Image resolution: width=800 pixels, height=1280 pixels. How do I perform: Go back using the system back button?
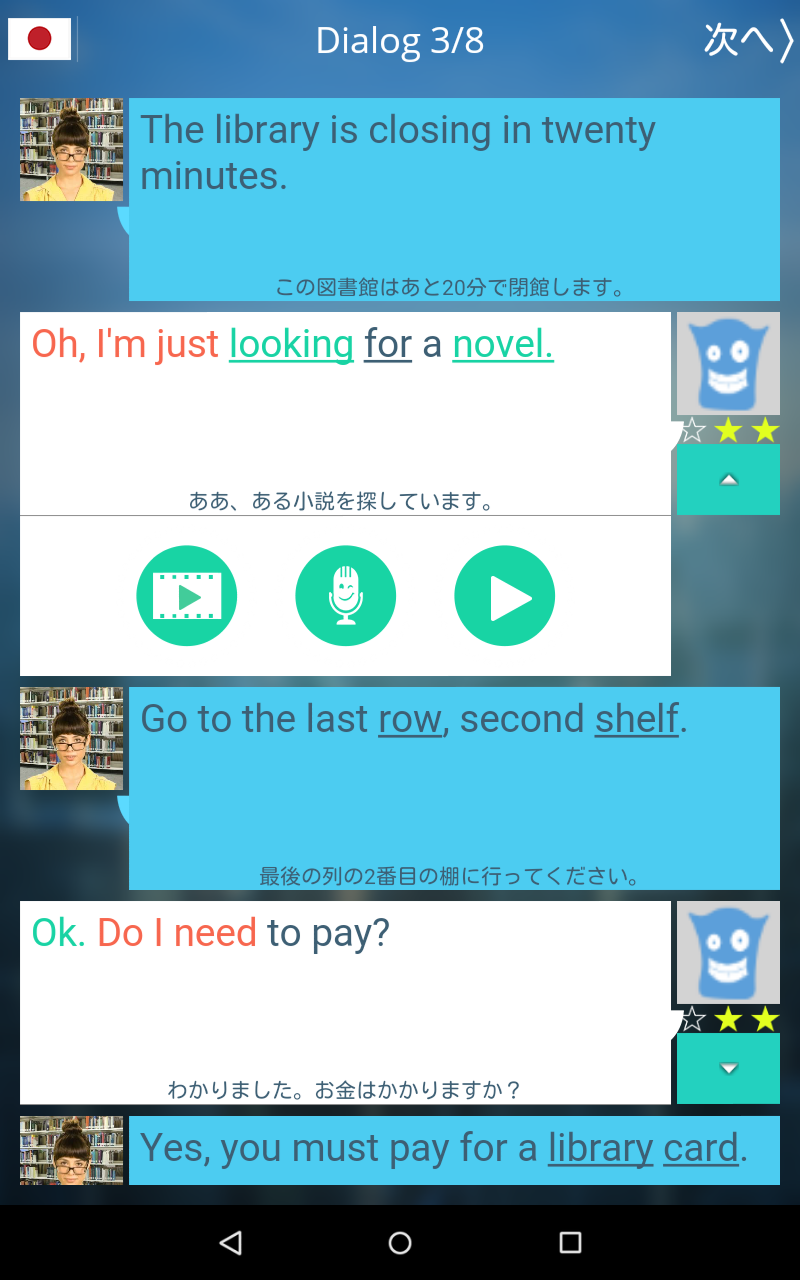(231, 1242)
